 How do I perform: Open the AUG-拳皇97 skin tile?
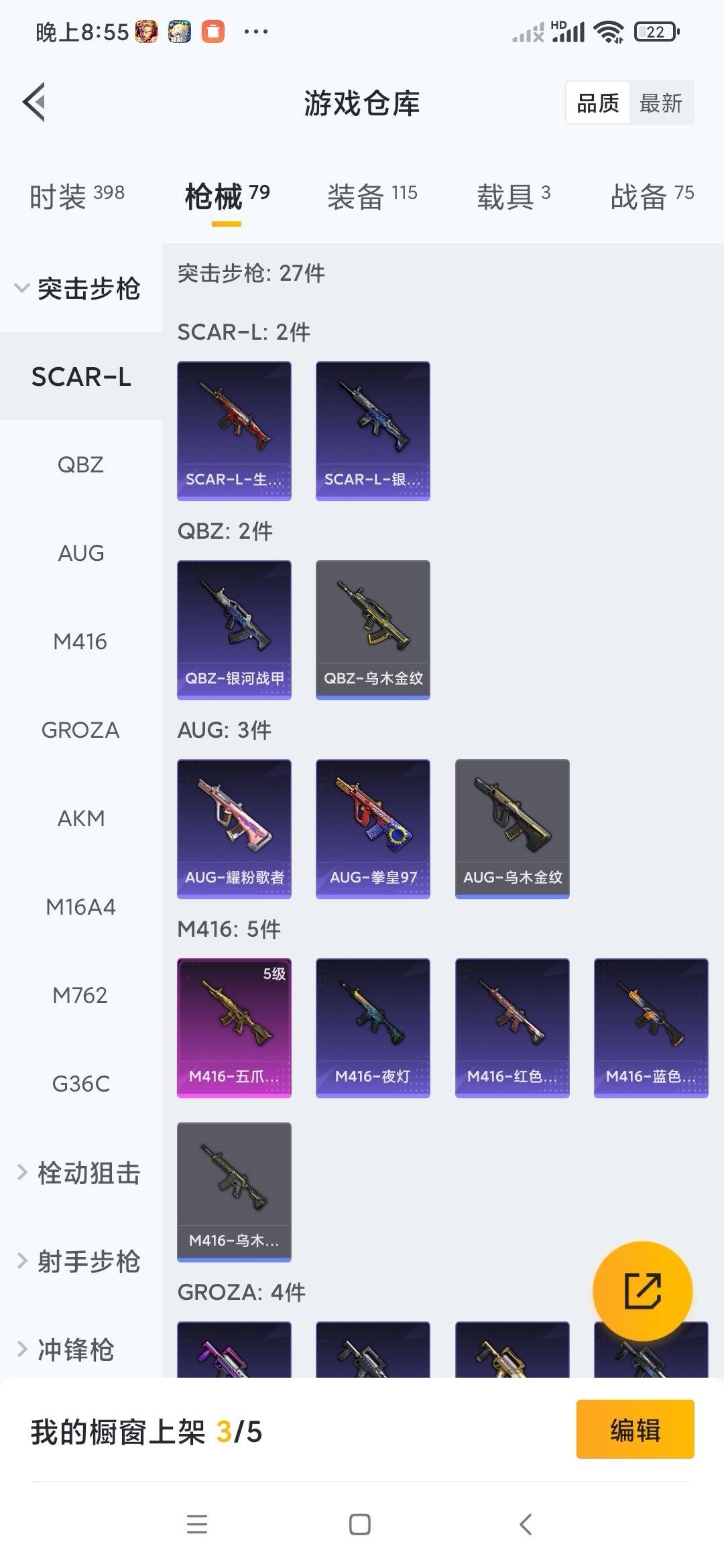(373, 829)
